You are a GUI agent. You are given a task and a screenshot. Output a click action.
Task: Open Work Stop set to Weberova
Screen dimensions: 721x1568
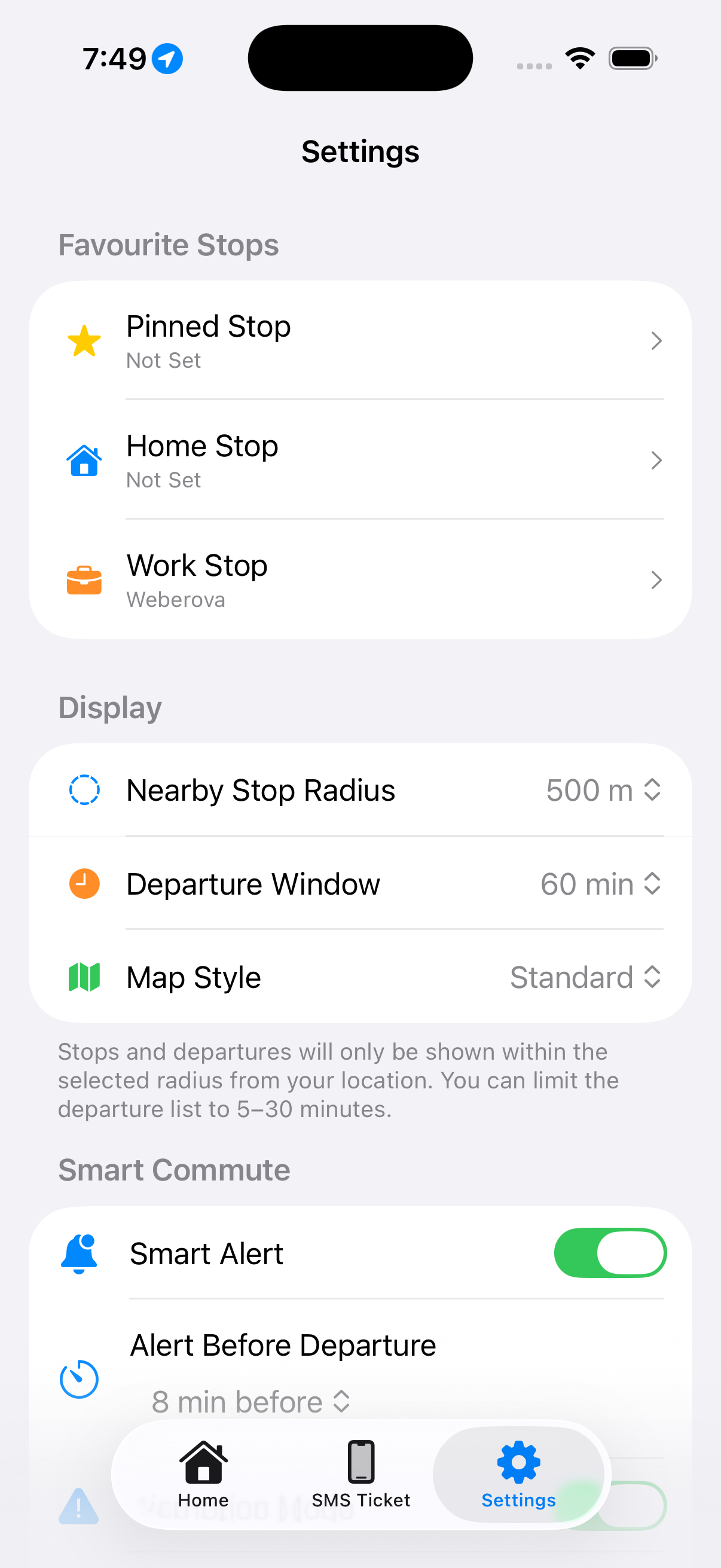360,579
